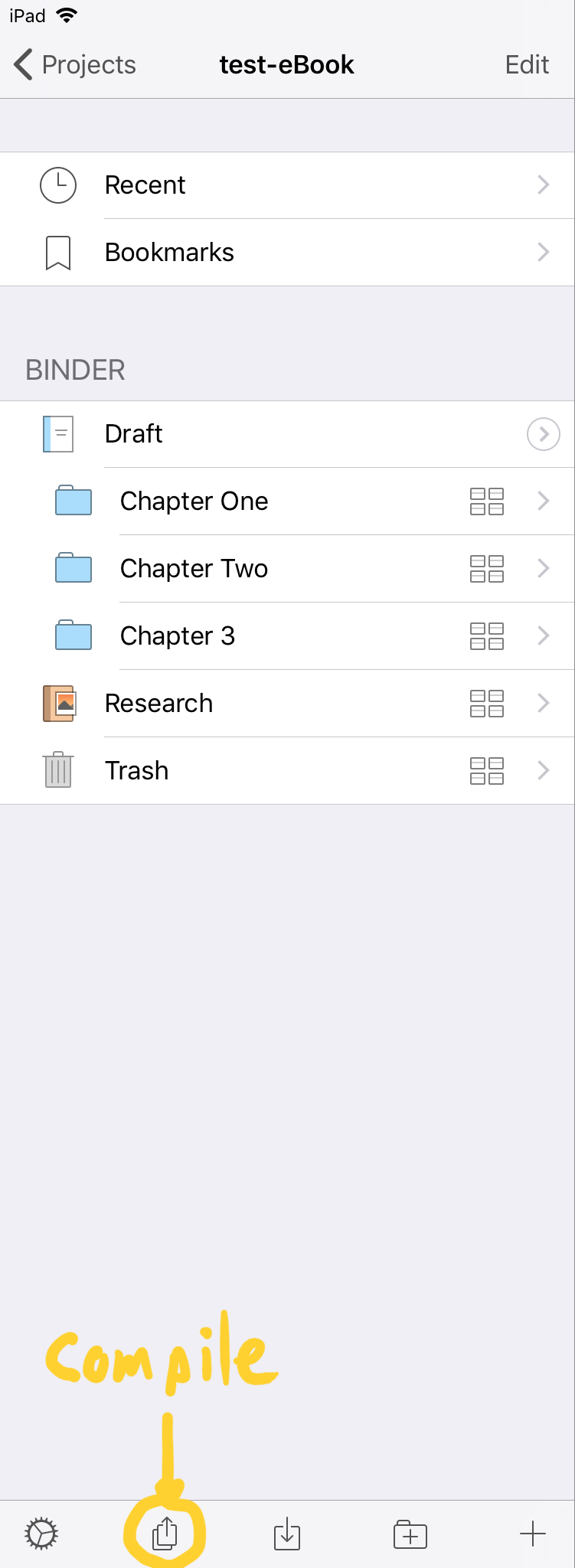Open project settings gear
This screenshot has height=1568, width=575.
[41, 1534]
